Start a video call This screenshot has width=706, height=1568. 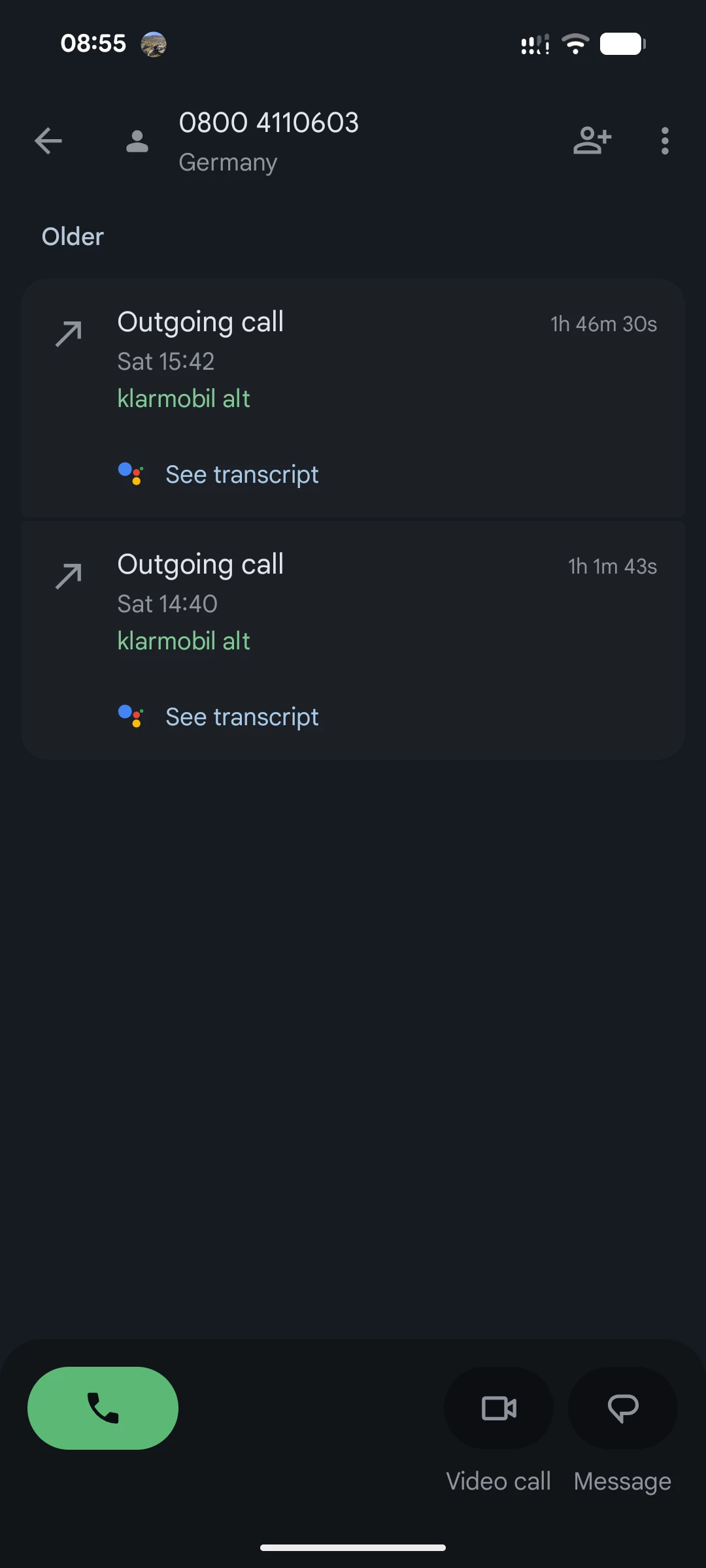pos(499,1408)
